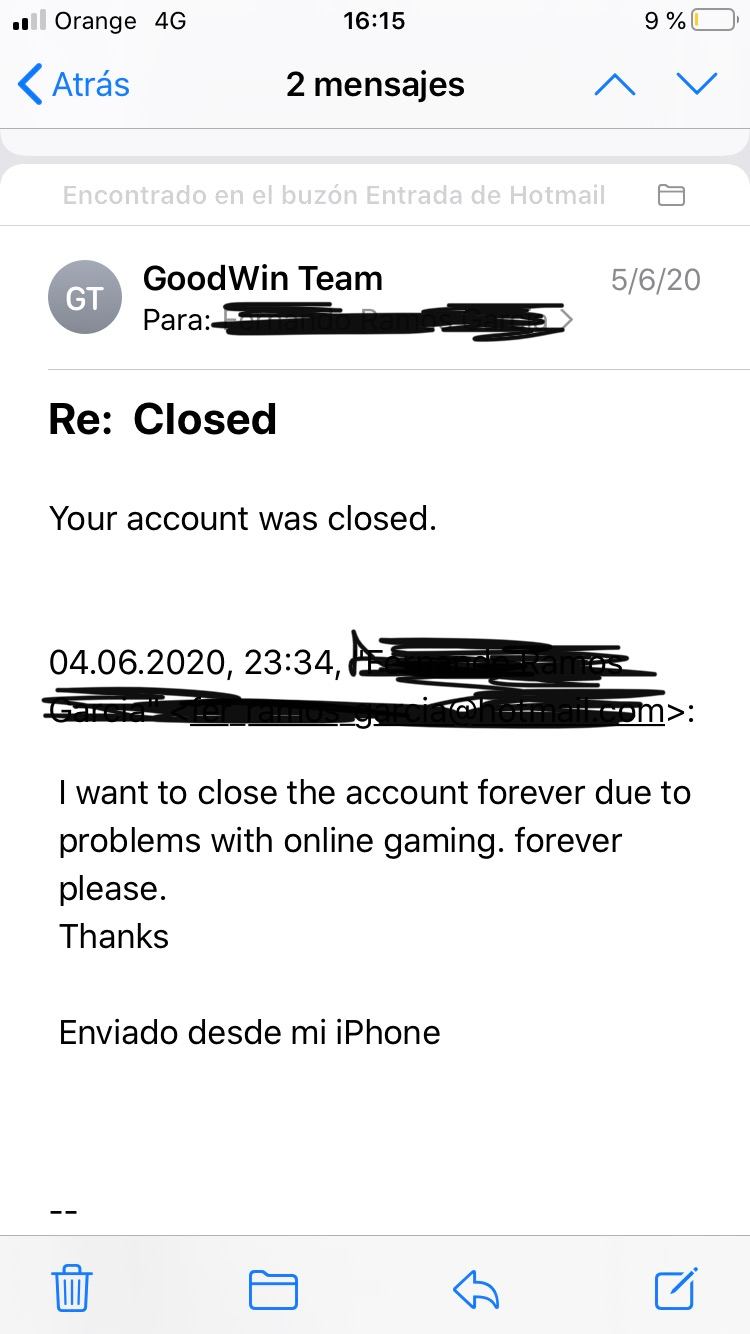This screenshot has width=750, height=1334.
Task: Move email to a folder
Action: [x=273, y=1288]
